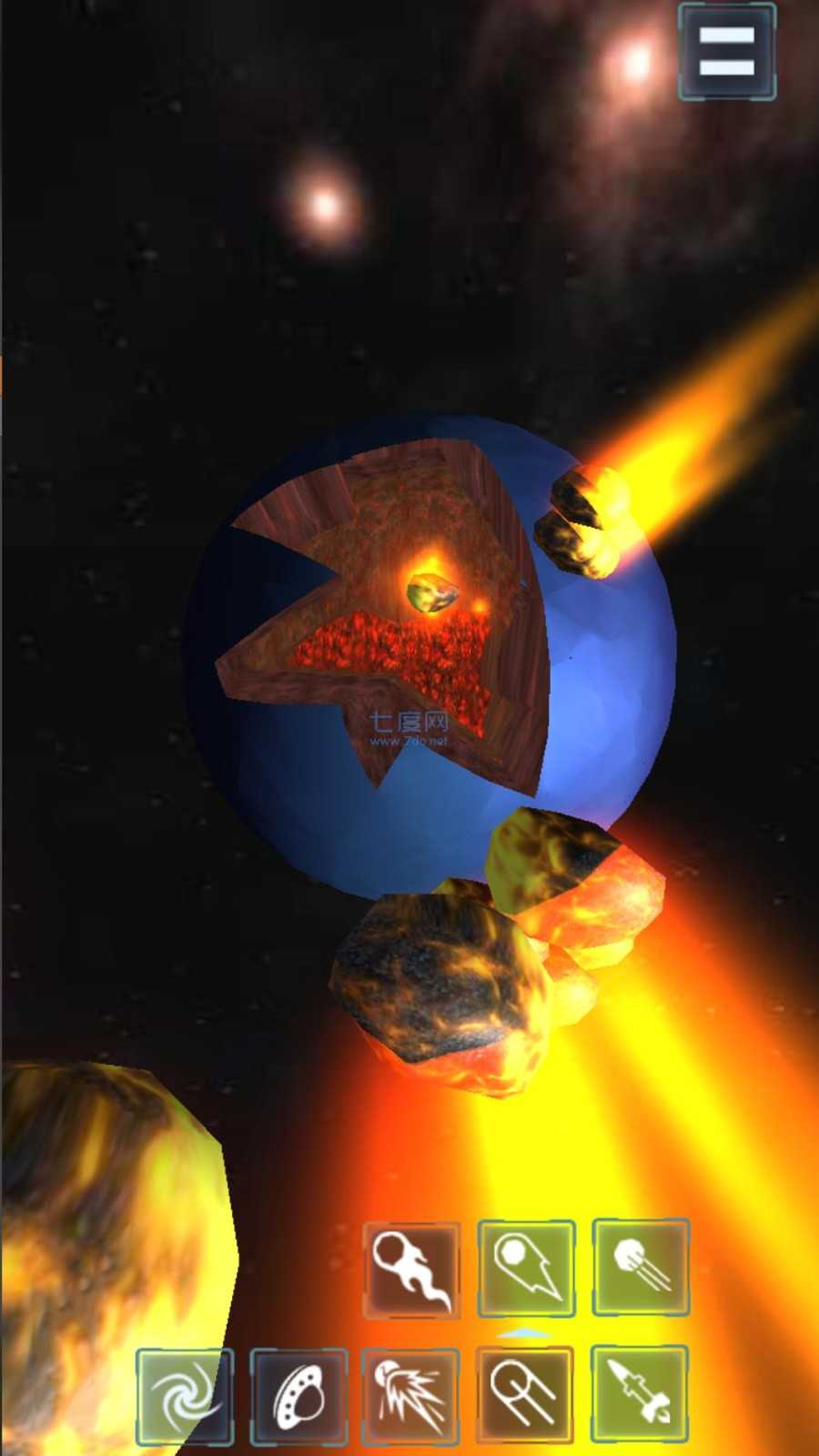Select the missile rocket weapon
The image size is (819, 1456).
point(641,1396)
